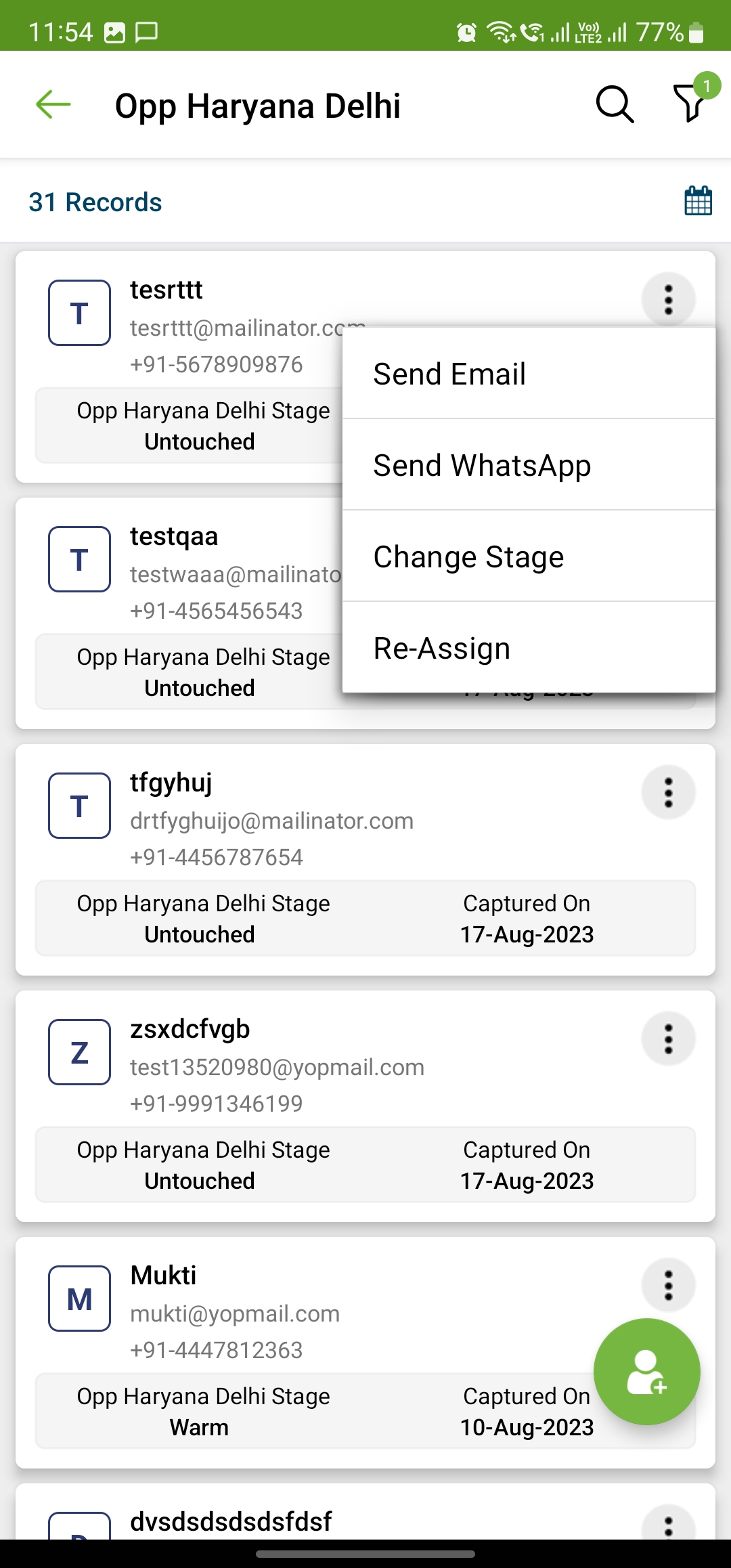Open the zsxdcfvgb record card
This screenshot has height=1568, width=731.
tap(365, 1106)
